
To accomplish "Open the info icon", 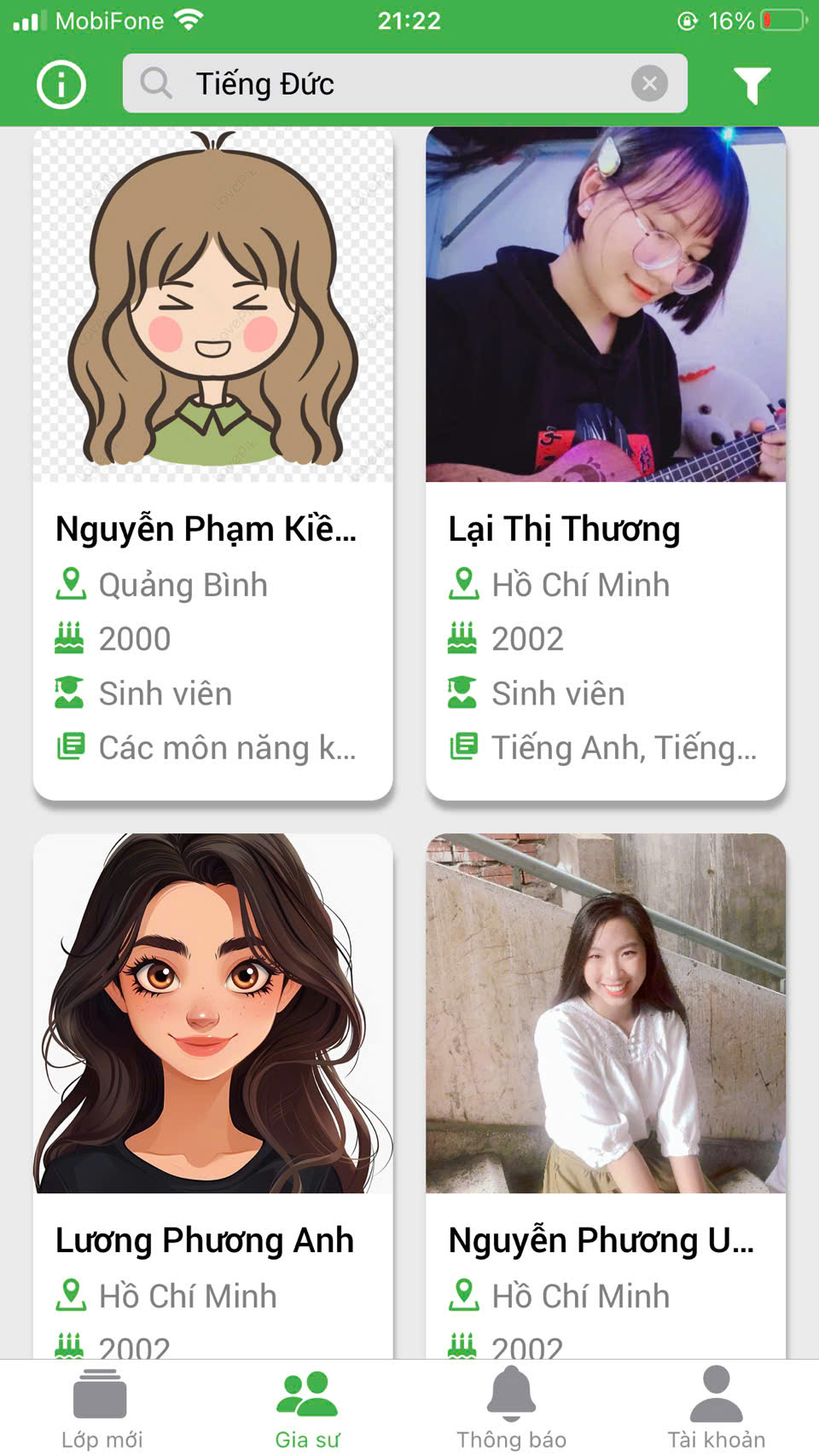I will tap(61, 84).
